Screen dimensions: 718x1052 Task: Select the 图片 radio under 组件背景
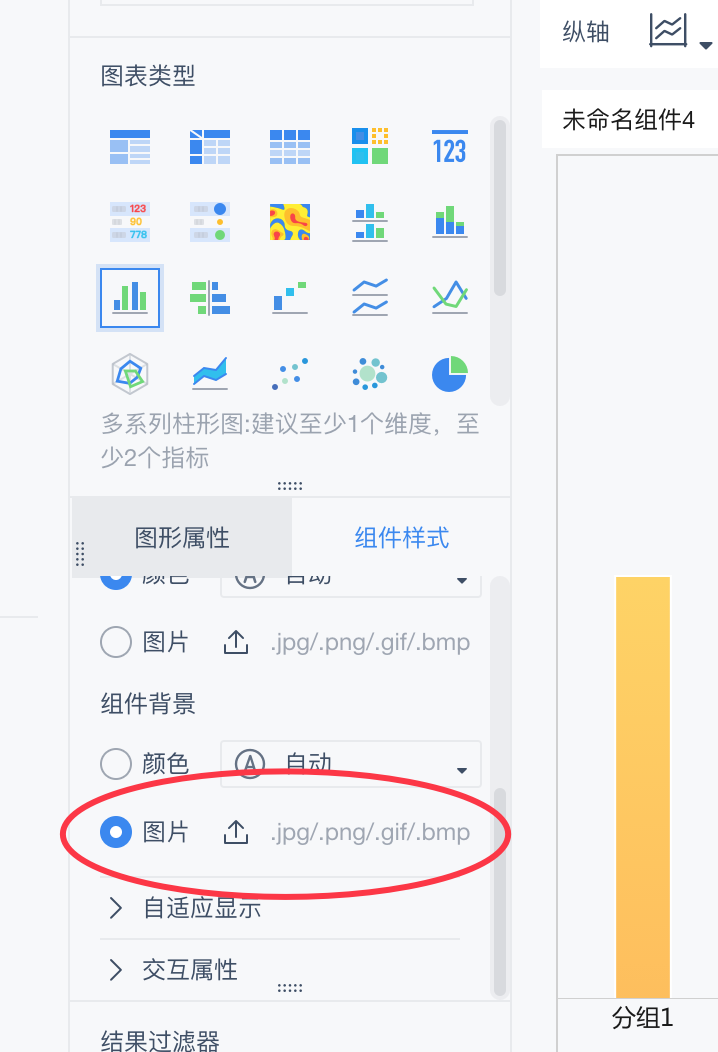click(x=116, y=832)
